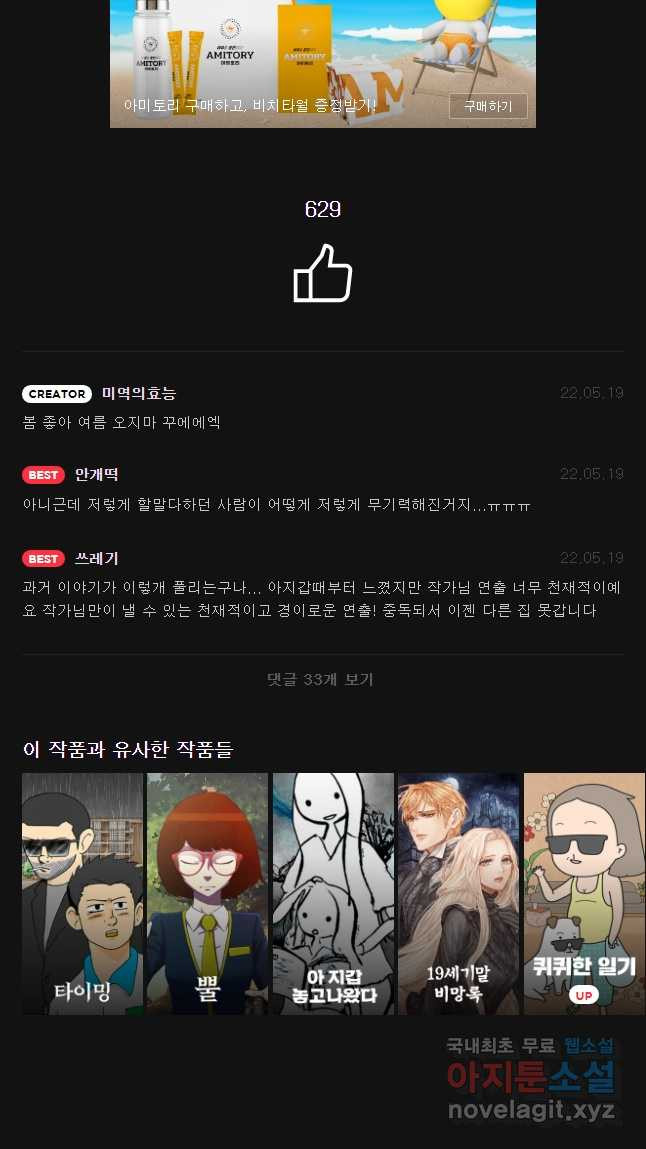Open the similar webtoon 타이밍

coord(83,893)
